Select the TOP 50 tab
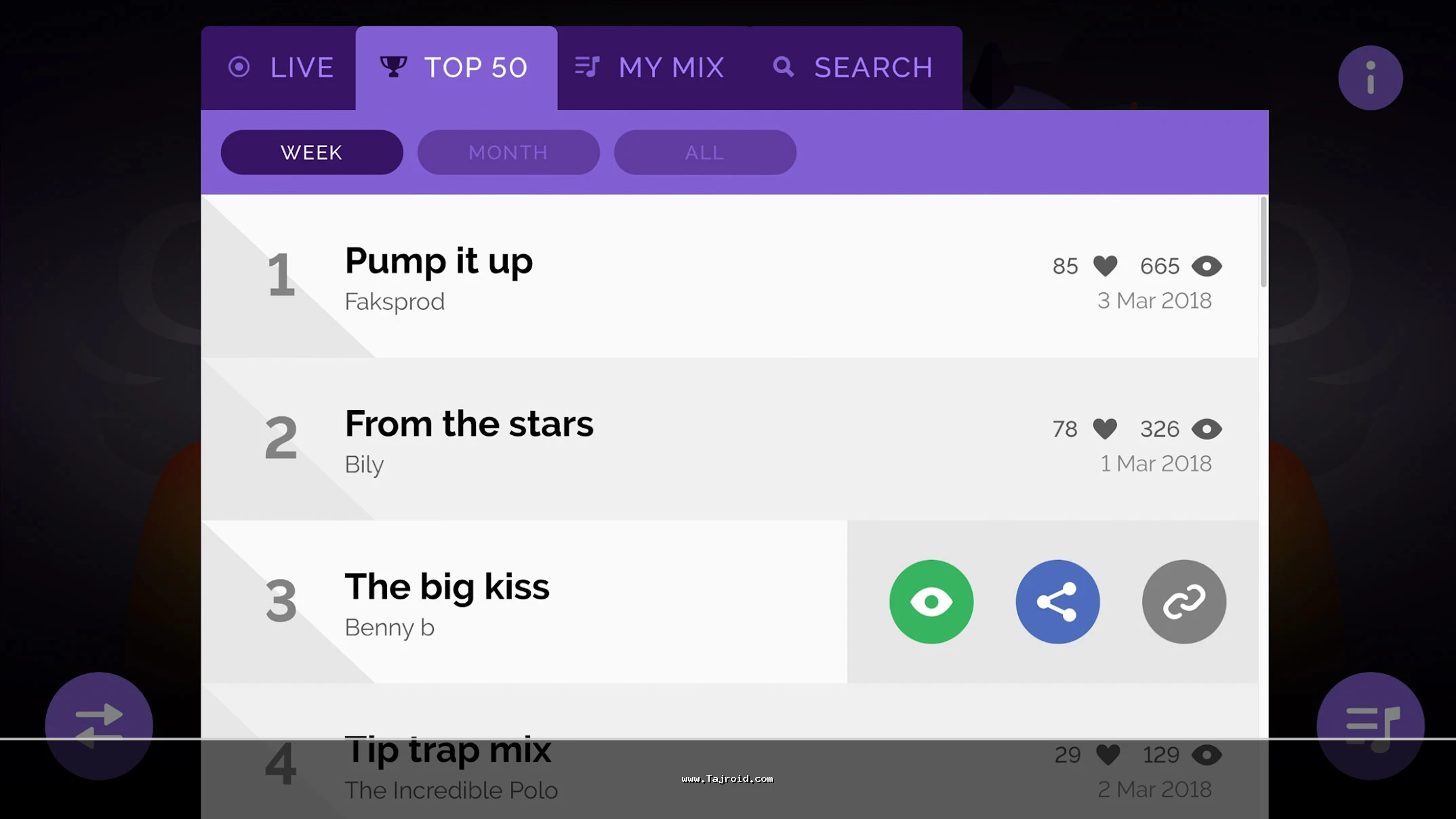The image size is (1456, 819). point(456,68)
